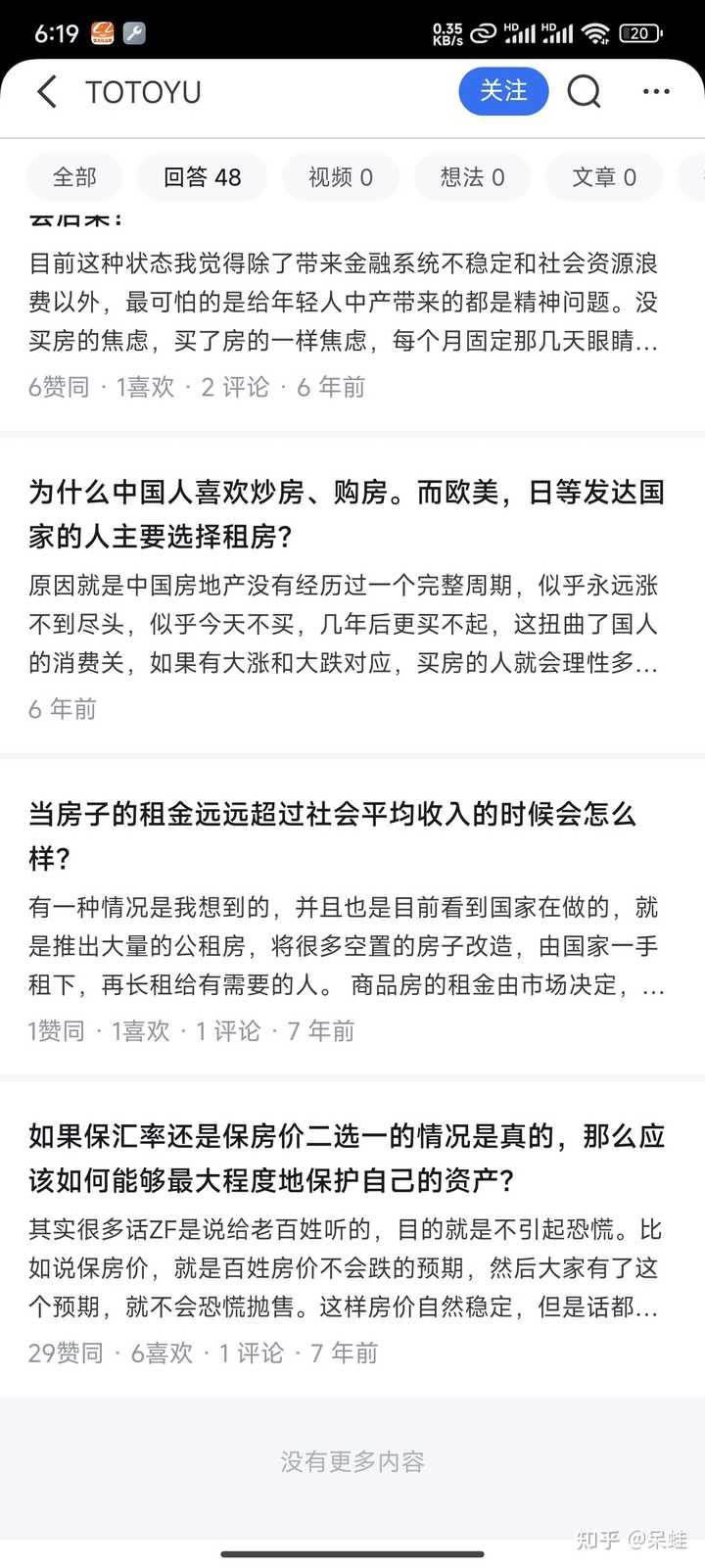Select the 回答 48 tab
Viewport: 705px width, 1568px height.
203,177
